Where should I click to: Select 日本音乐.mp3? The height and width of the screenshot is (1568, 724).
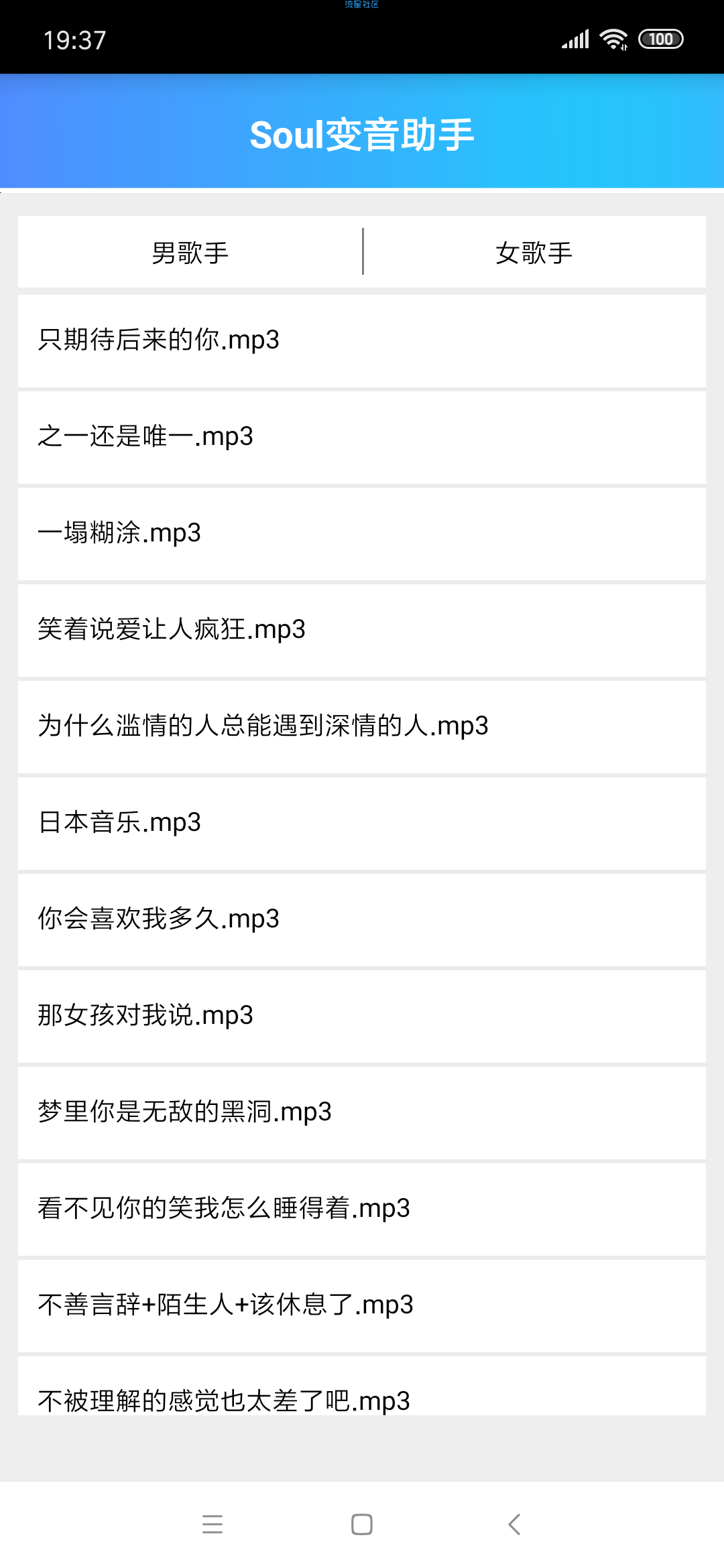(362, 824)
